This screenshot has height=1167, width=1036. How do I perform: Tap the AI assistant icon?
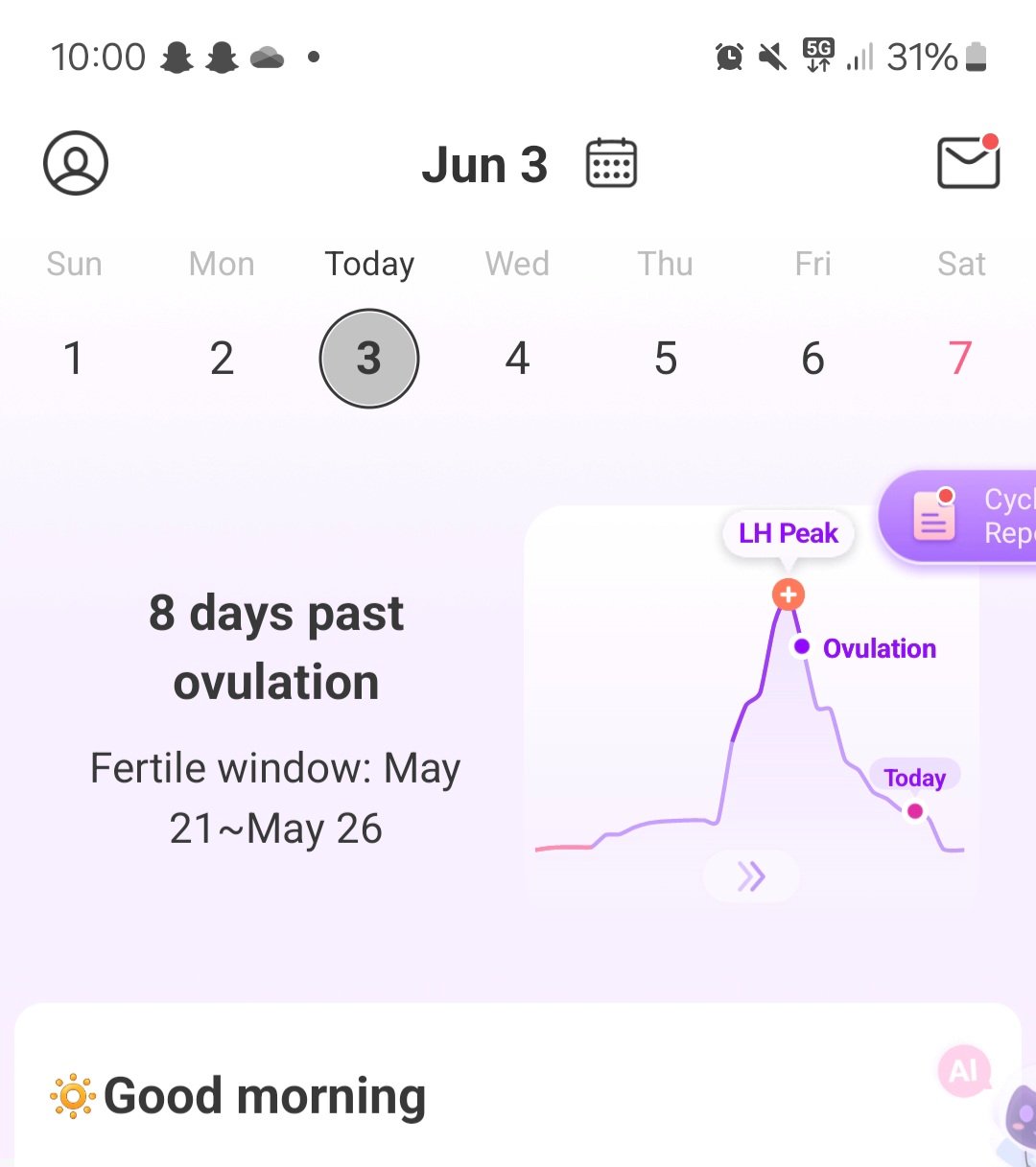coord(963,1071)
